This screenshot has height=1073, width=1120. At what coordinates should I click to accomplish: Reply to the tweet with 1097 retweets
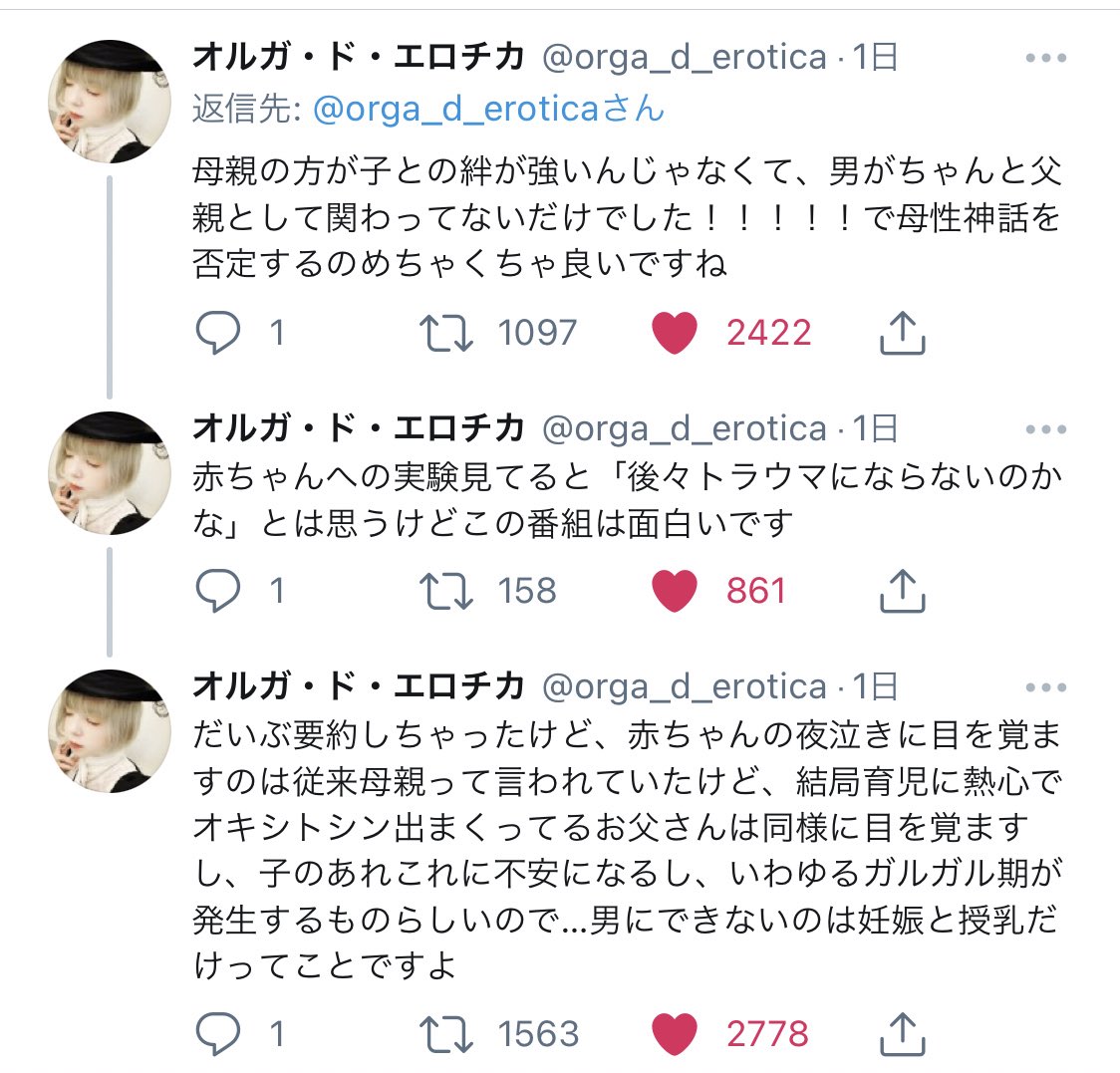[217, 333]
